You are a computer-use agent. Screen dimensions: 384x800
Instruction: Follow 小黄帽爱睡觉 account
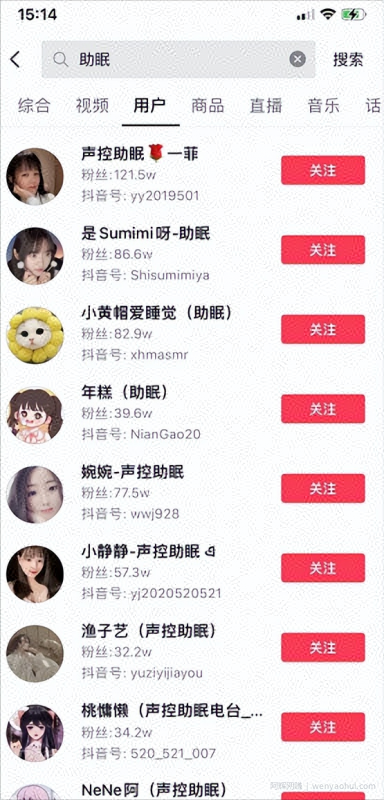(323, 330)
